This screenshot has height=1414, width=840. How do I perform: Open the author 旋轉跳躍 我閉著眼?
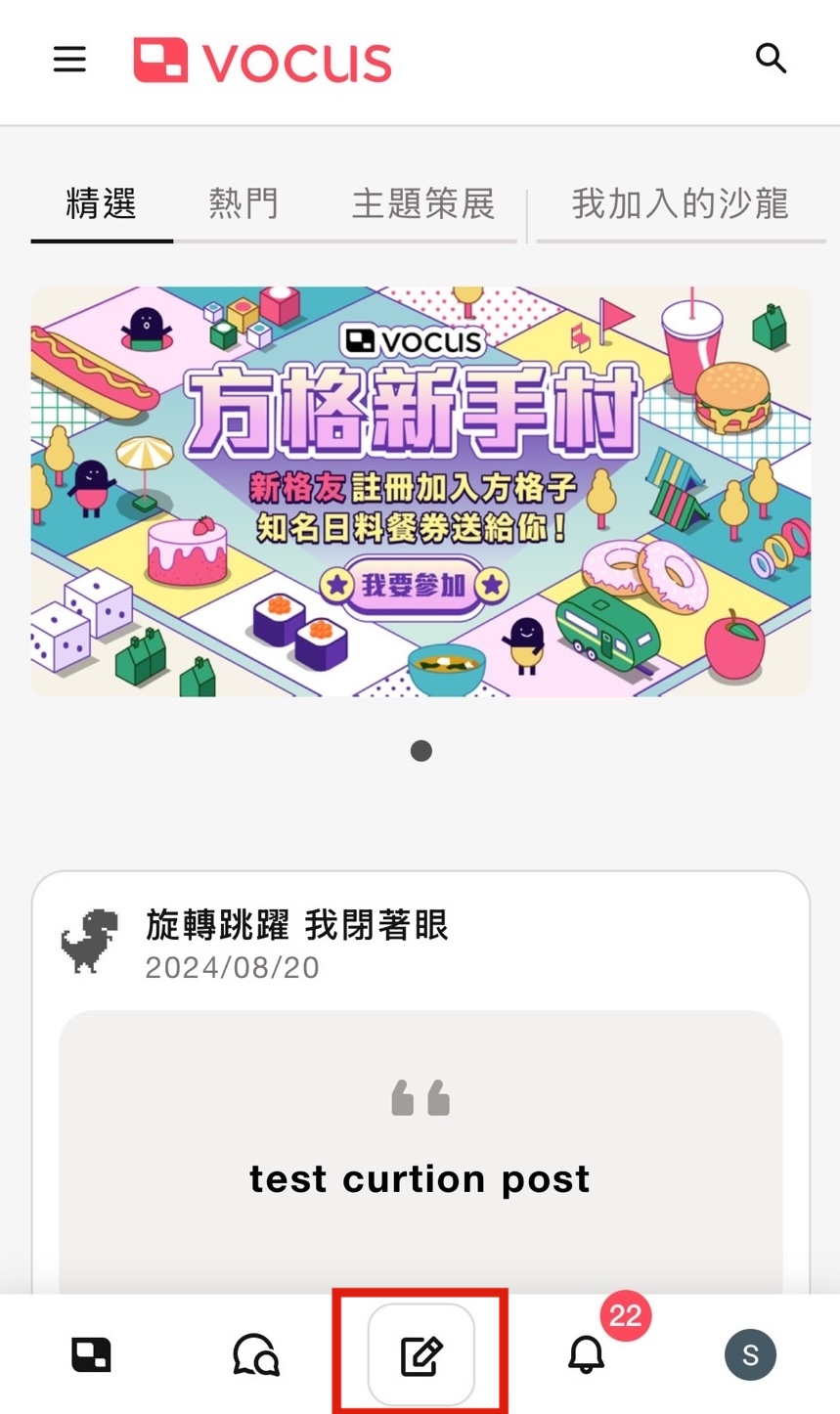click(x=296, y=924)
